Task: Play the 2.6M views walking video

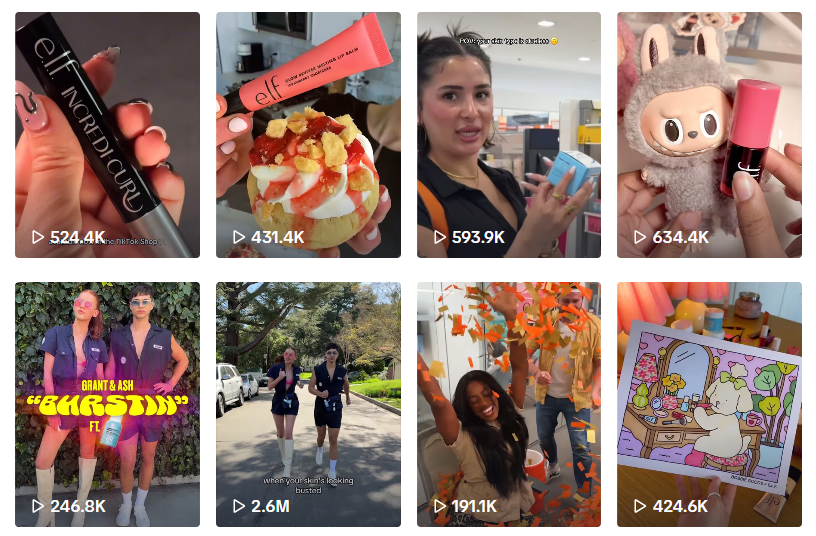Action: (308, 404)
